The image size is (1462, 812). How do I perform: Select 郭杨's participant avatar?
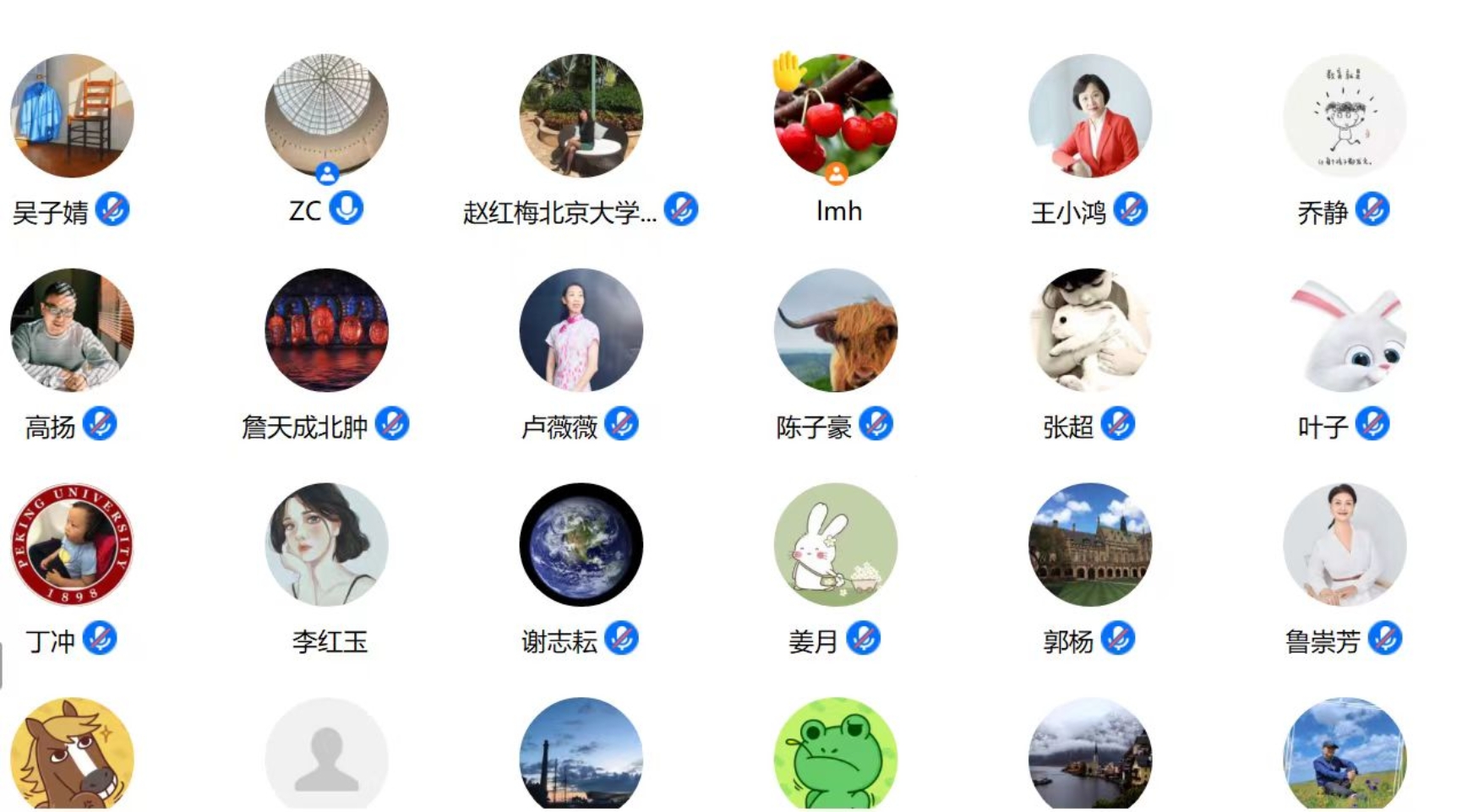pyautogui.click(x=1089, y=544)
